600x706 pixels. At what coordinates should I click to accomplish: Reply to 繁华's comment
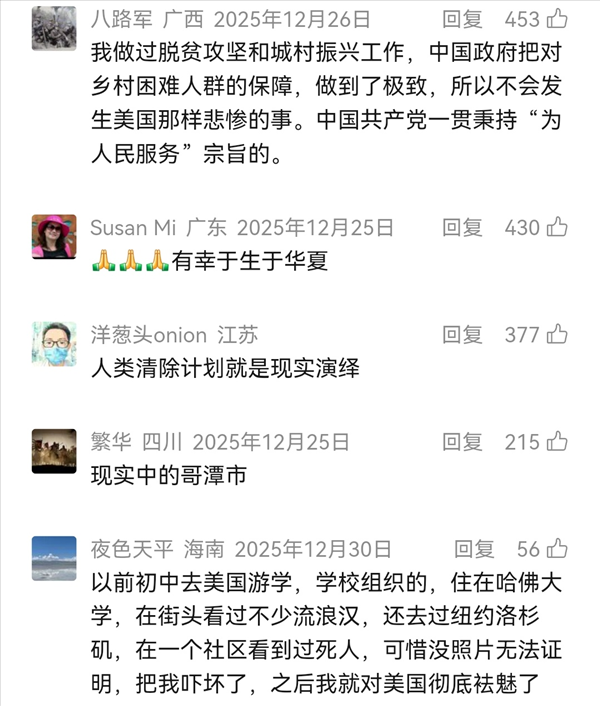[463, 442]
